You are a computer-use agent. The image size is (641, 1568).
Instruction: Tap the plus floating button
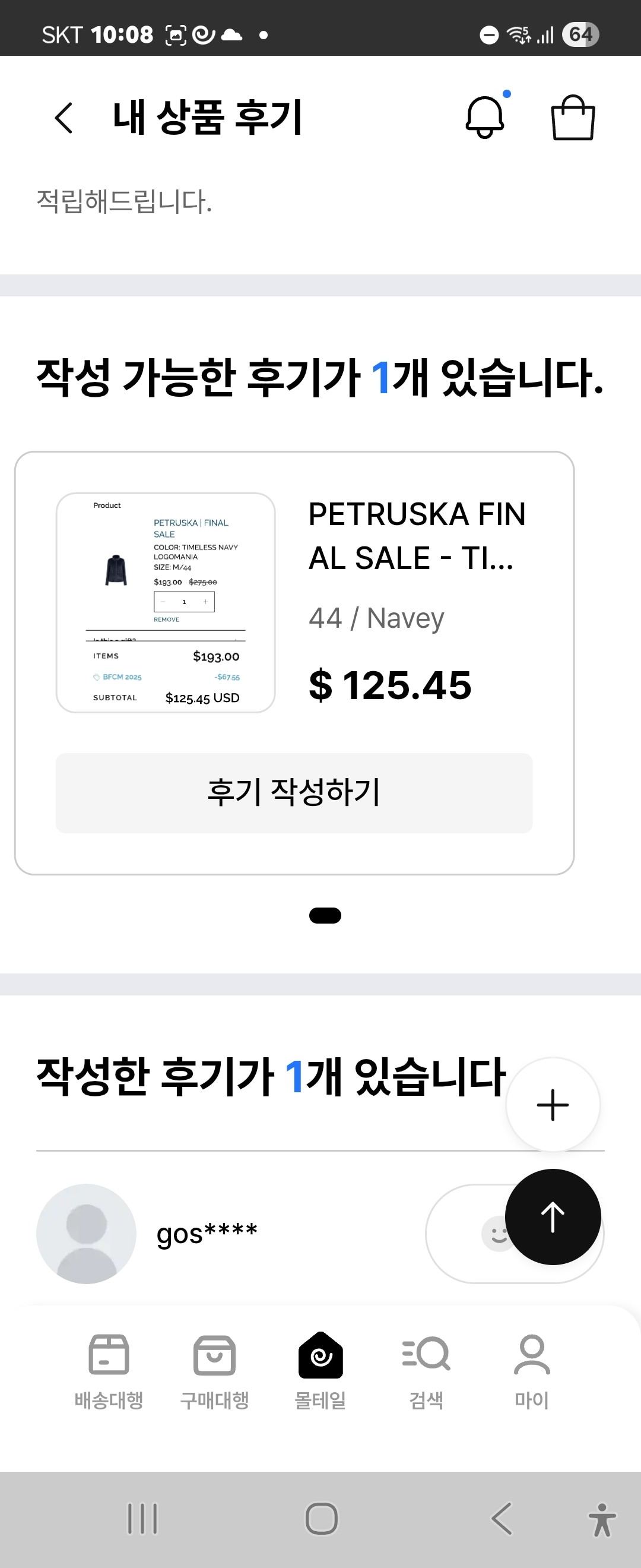pos(552,1104)
